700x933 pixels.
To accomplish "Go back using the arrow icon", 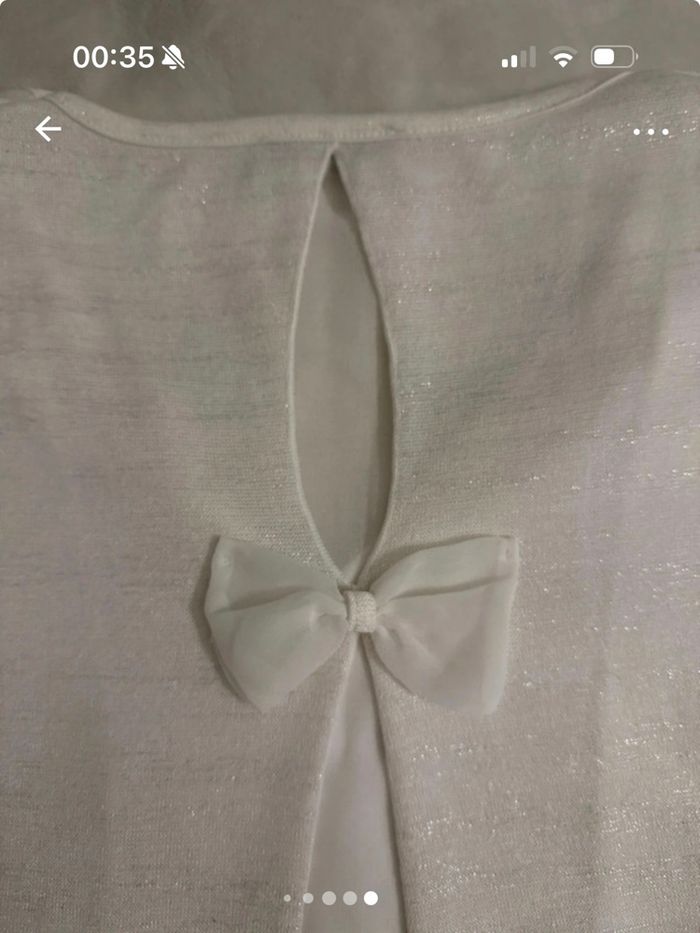I will click(x=48, y=129).
